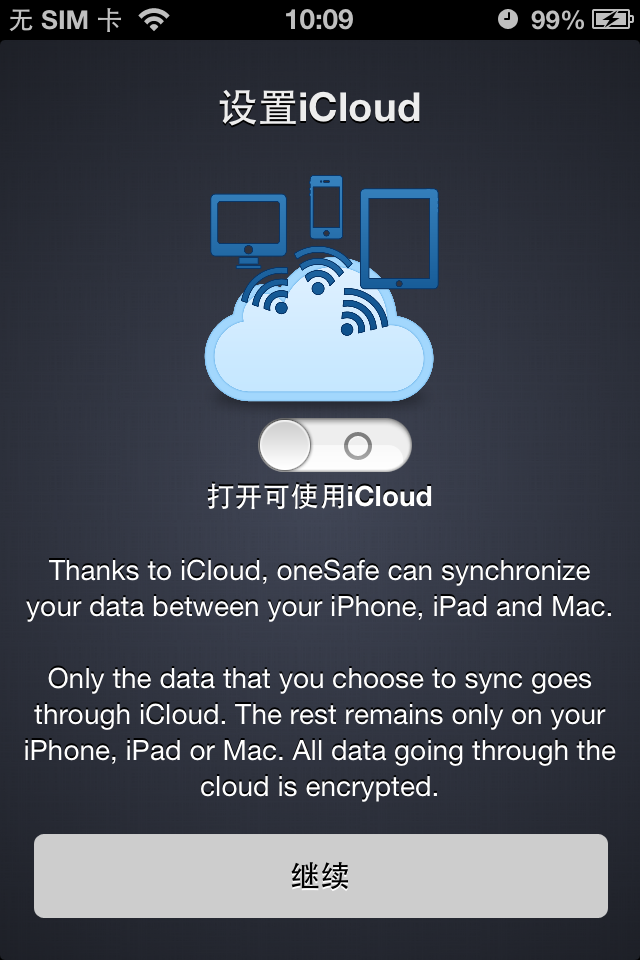This screenshot has width=640, height=960.
Task: Enable the iCloud sync switch
Action: pyautogui.click(x=334, y=446)
